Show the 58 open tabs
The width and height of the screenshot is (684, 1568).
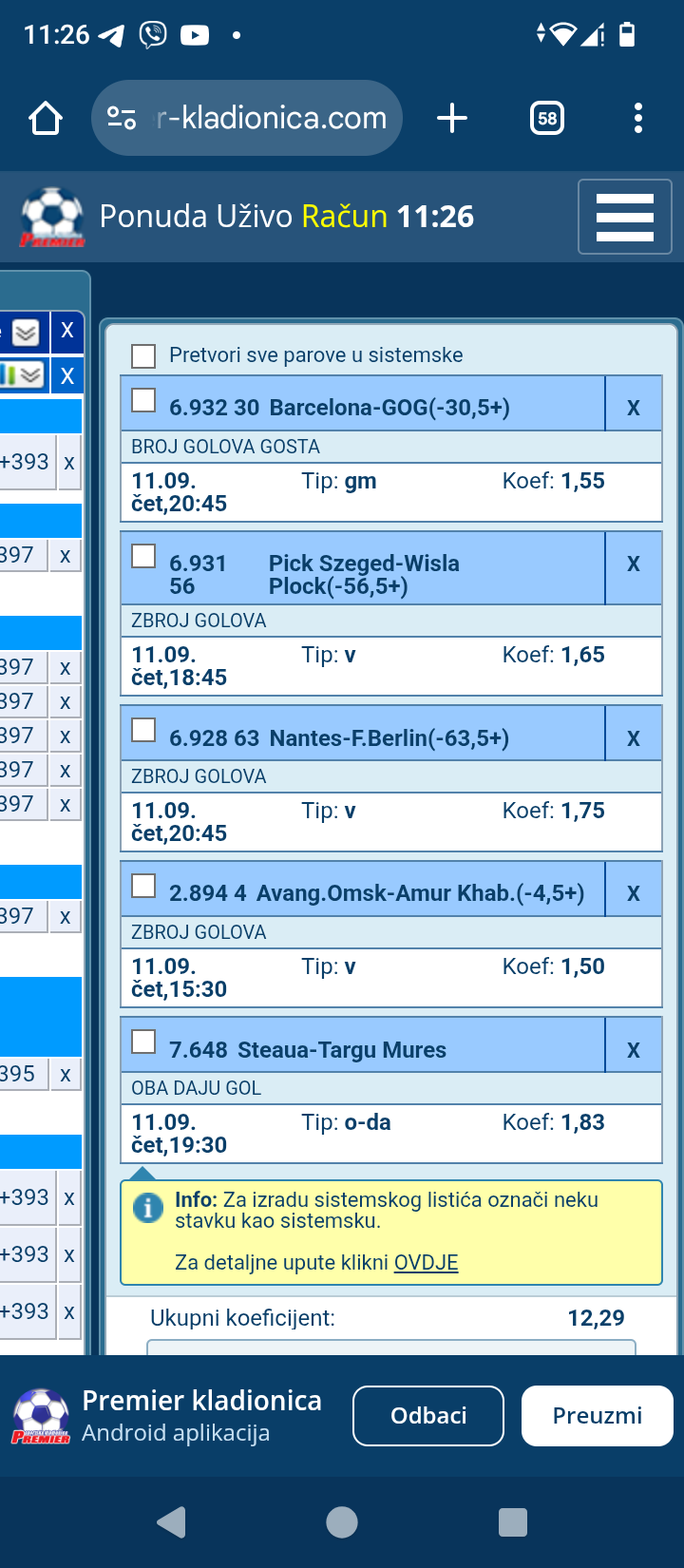pyautogui.click(x=547, y=118)
